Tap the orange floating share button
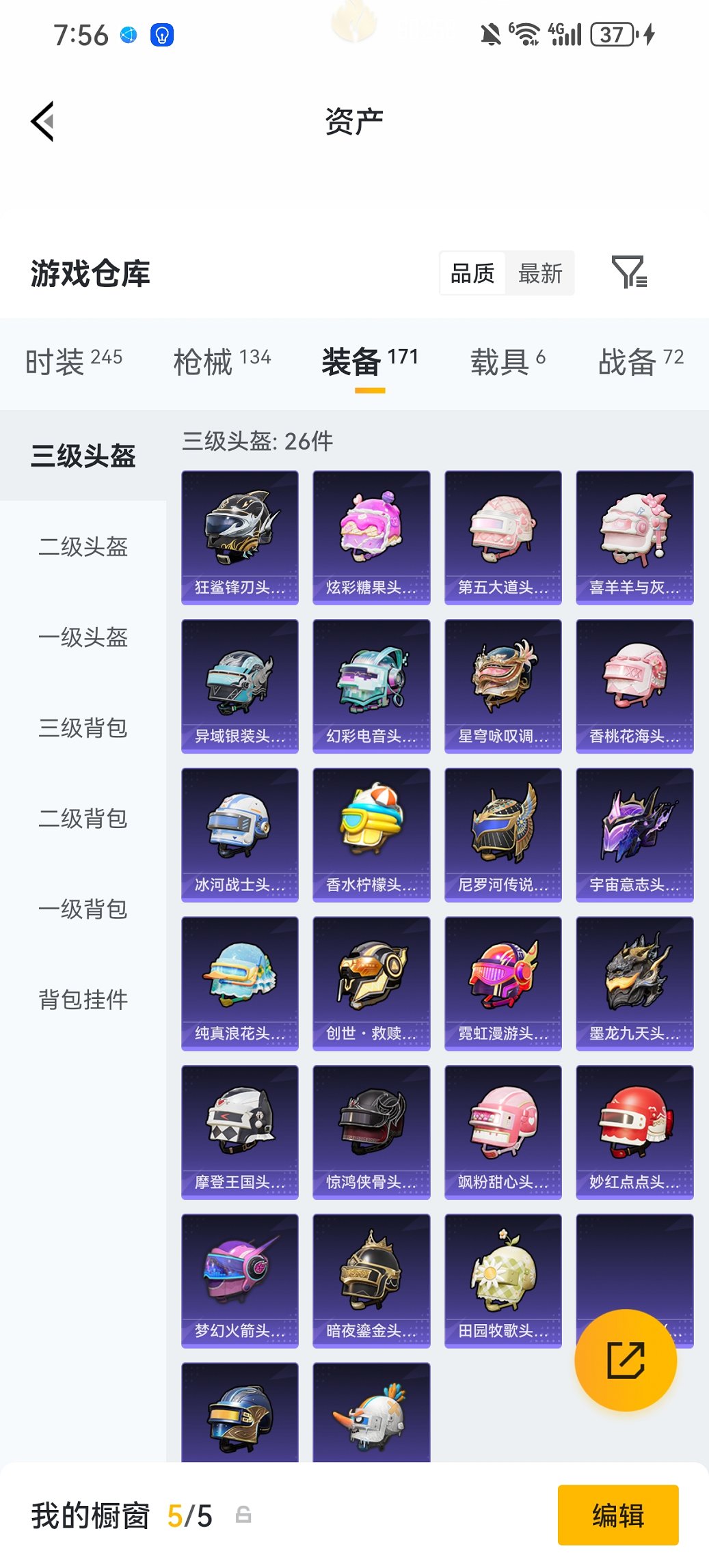The image size is (709, 1568). [626, 1360]
